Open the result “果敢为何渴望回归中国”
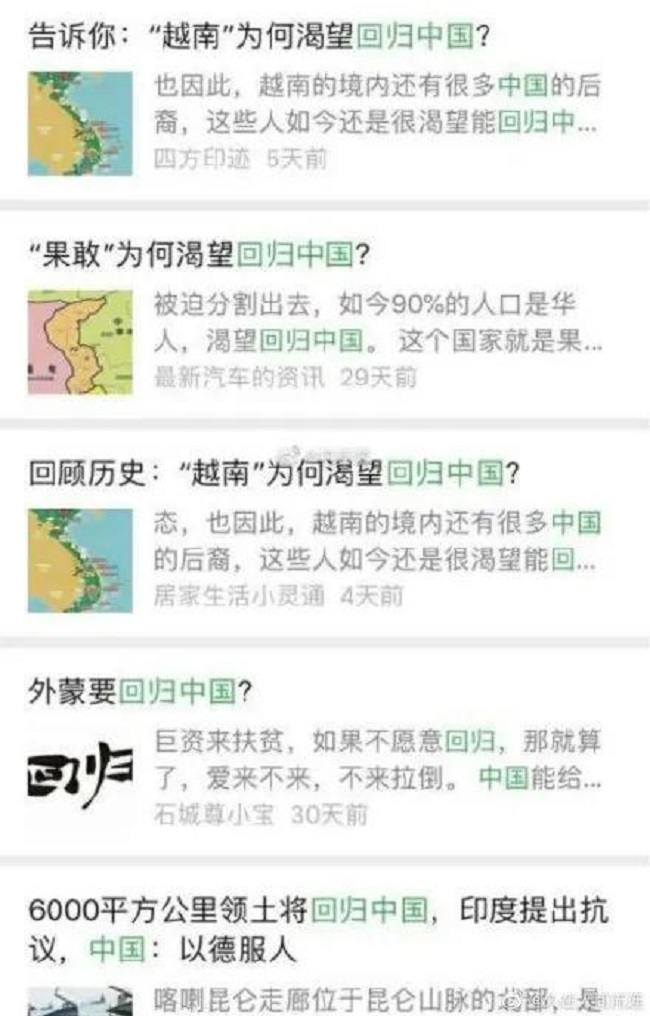Viewport: 650px width, 1016px height. (x=198, y=256)
